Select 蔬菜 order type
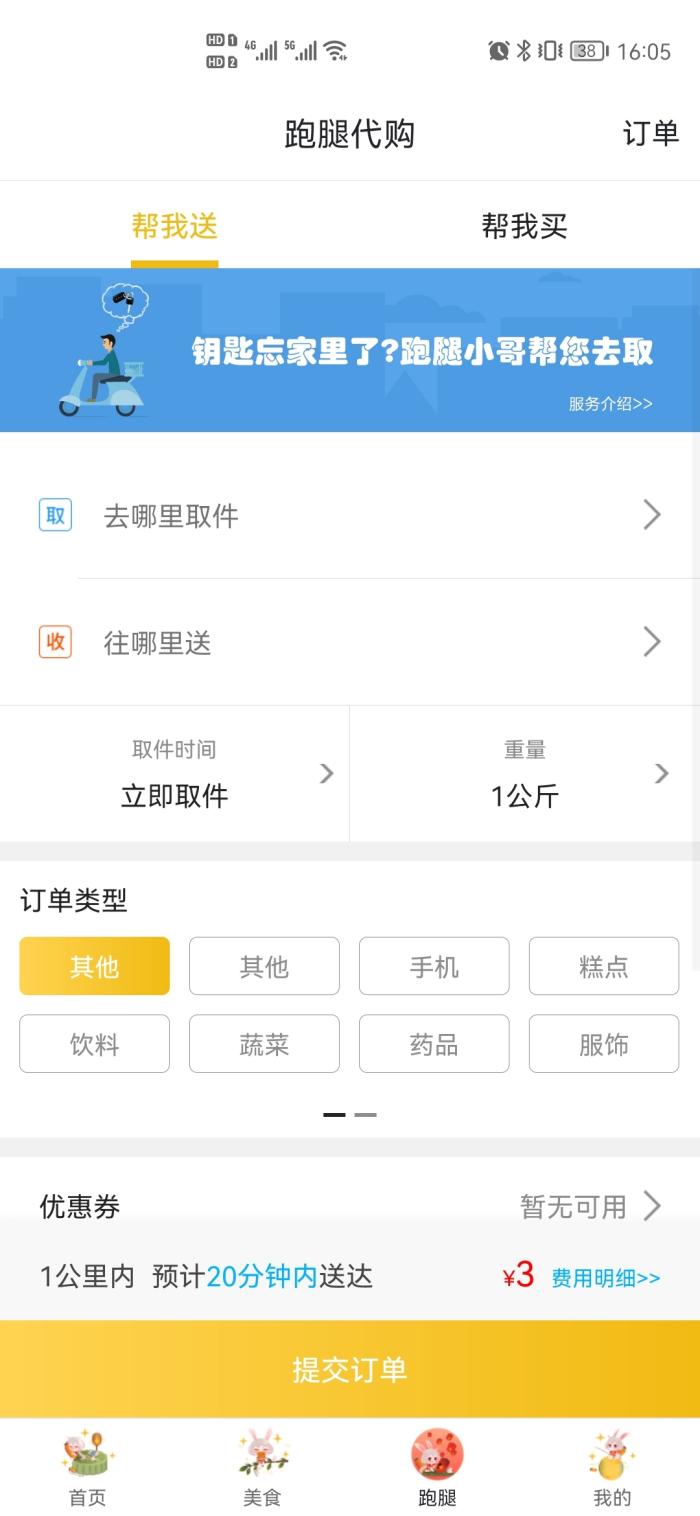The height and width of the screenshot is (1516, 700). 264,1044
